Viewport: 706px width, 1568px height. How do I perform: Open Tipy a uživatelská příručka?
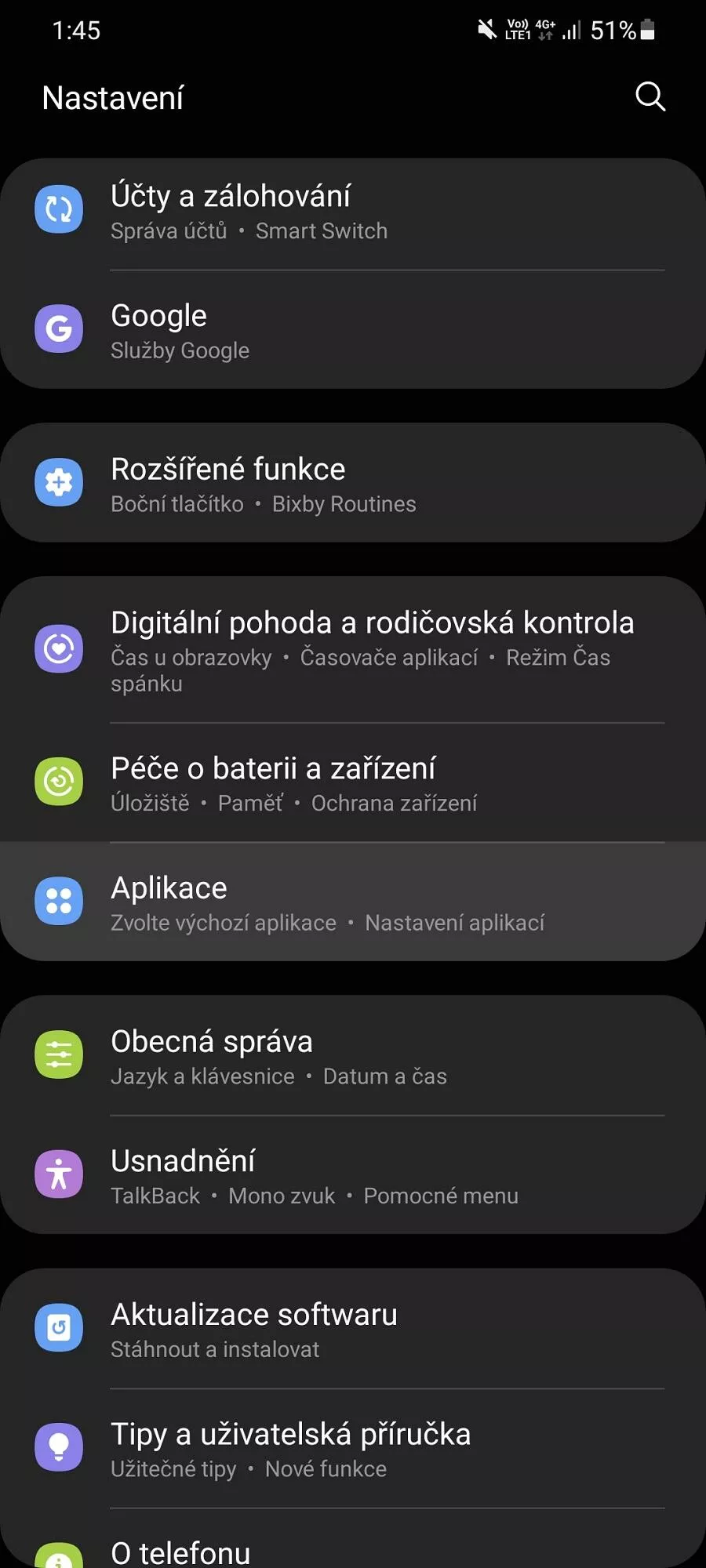coord(353,1449)
